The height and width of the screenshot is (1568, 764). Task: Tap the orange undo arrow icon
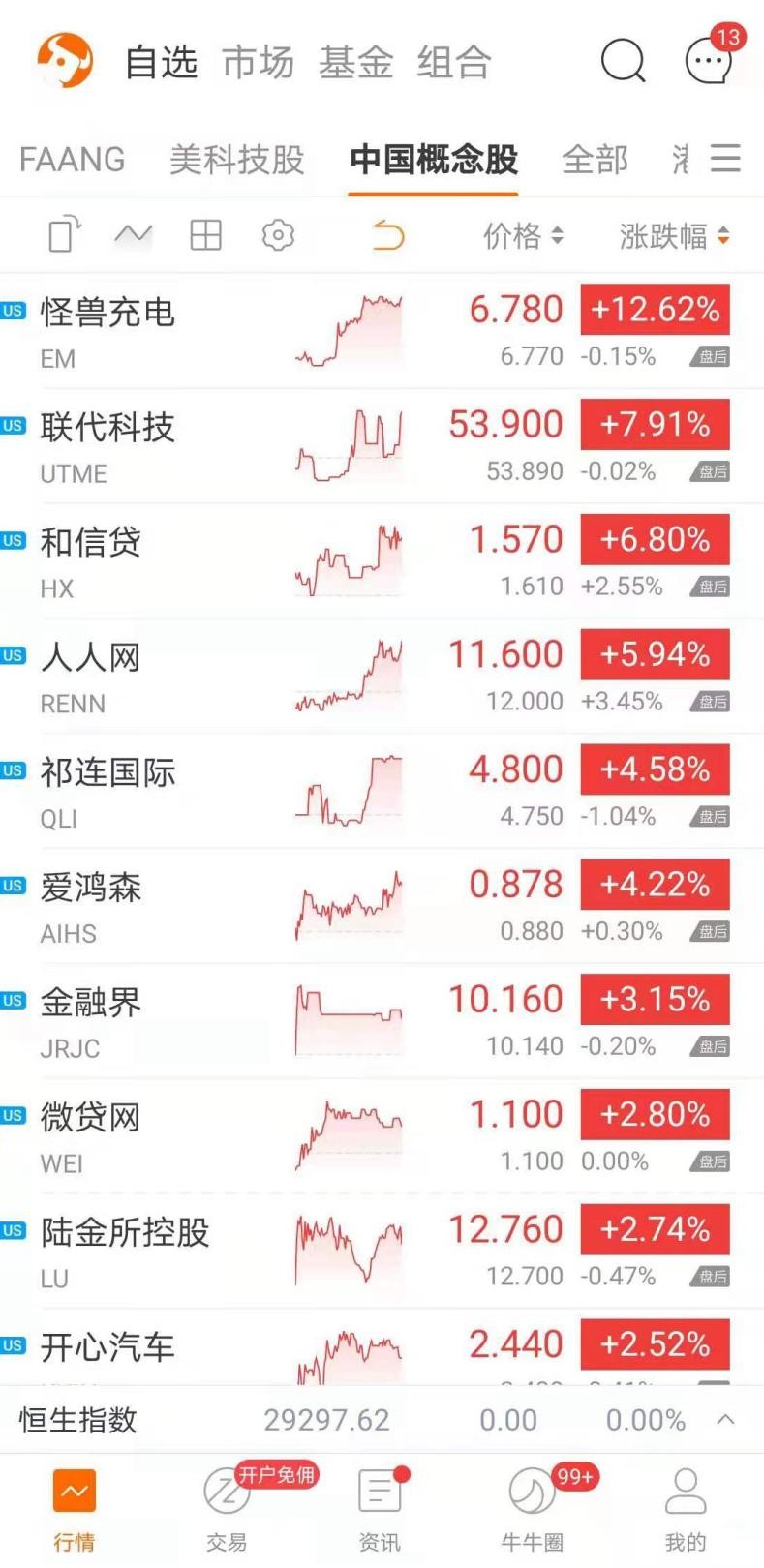(387, 235)
